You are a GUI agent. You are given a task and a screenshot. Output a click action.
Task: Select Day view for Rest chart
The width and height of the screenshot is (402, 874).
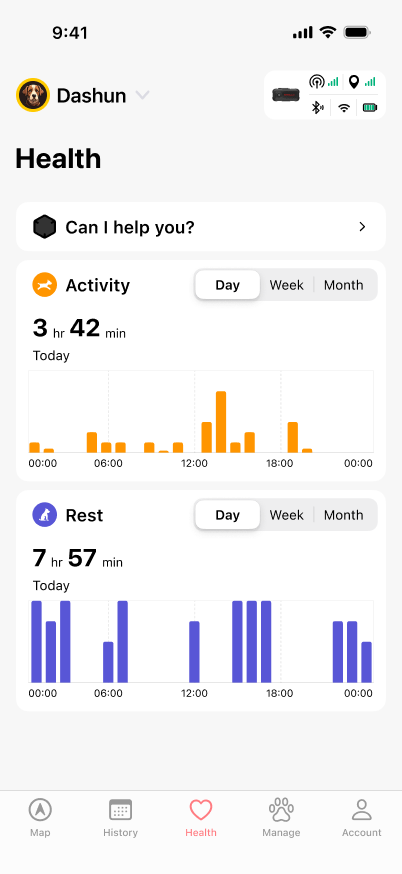[x=227, y=515]
